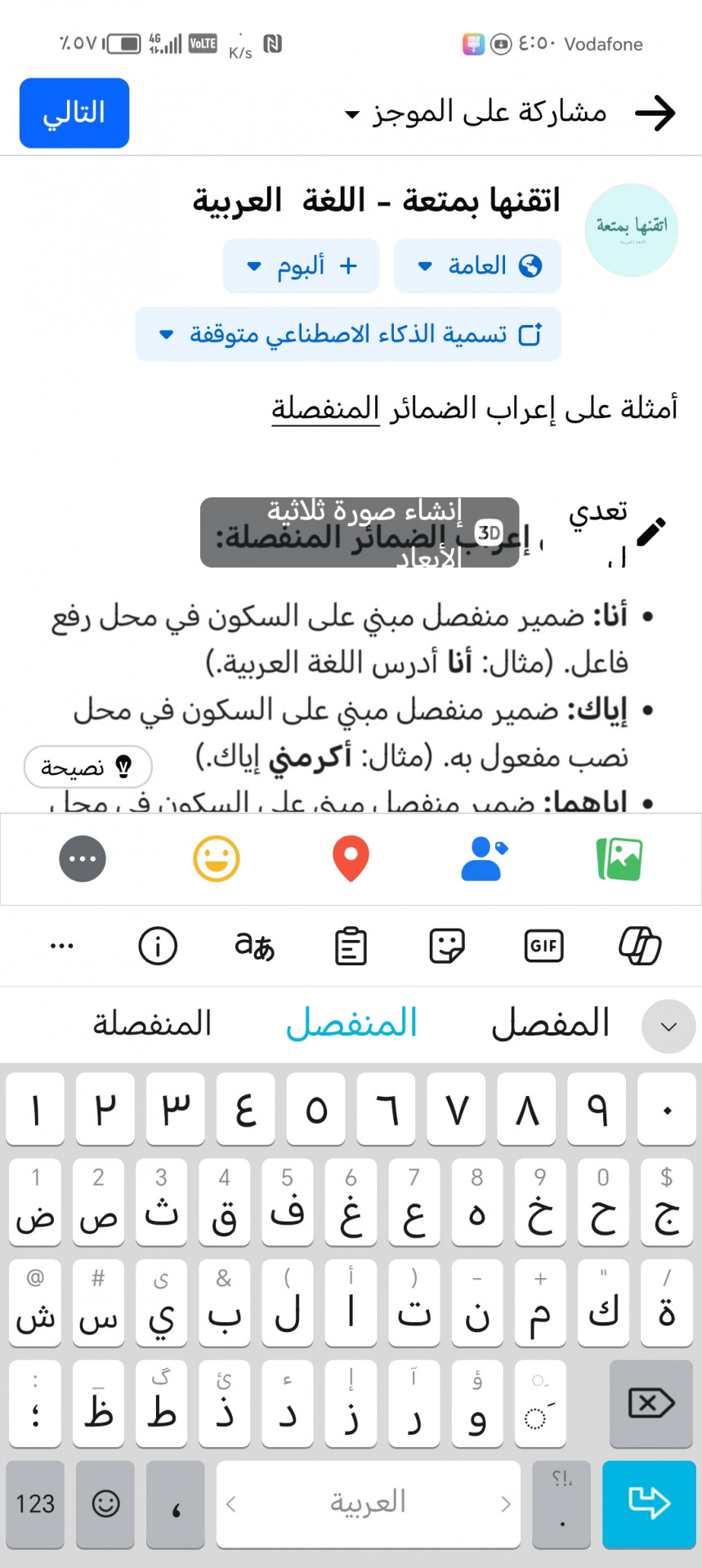Choose the suggestion المفصل
The height and width of the screenshot is (1568, 702).
point(550,1024)
